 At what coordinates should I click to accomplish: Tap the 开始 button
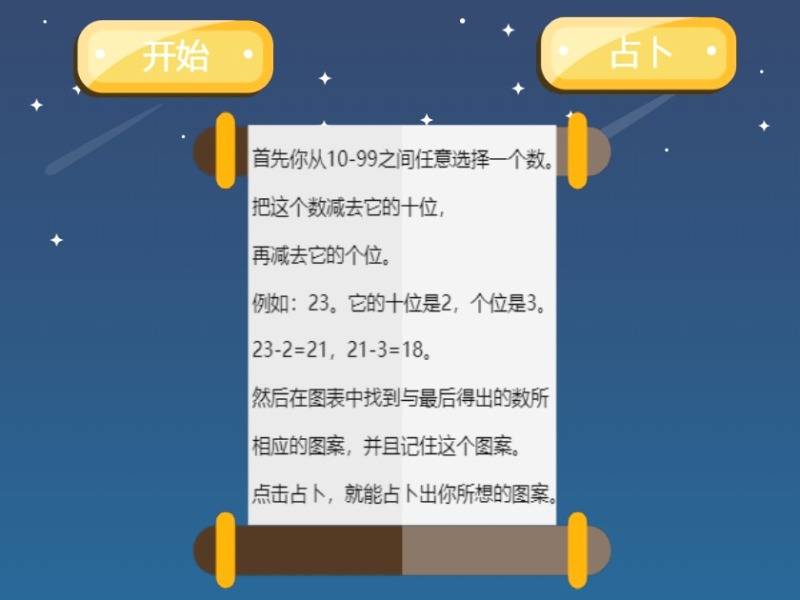[175, 56]
